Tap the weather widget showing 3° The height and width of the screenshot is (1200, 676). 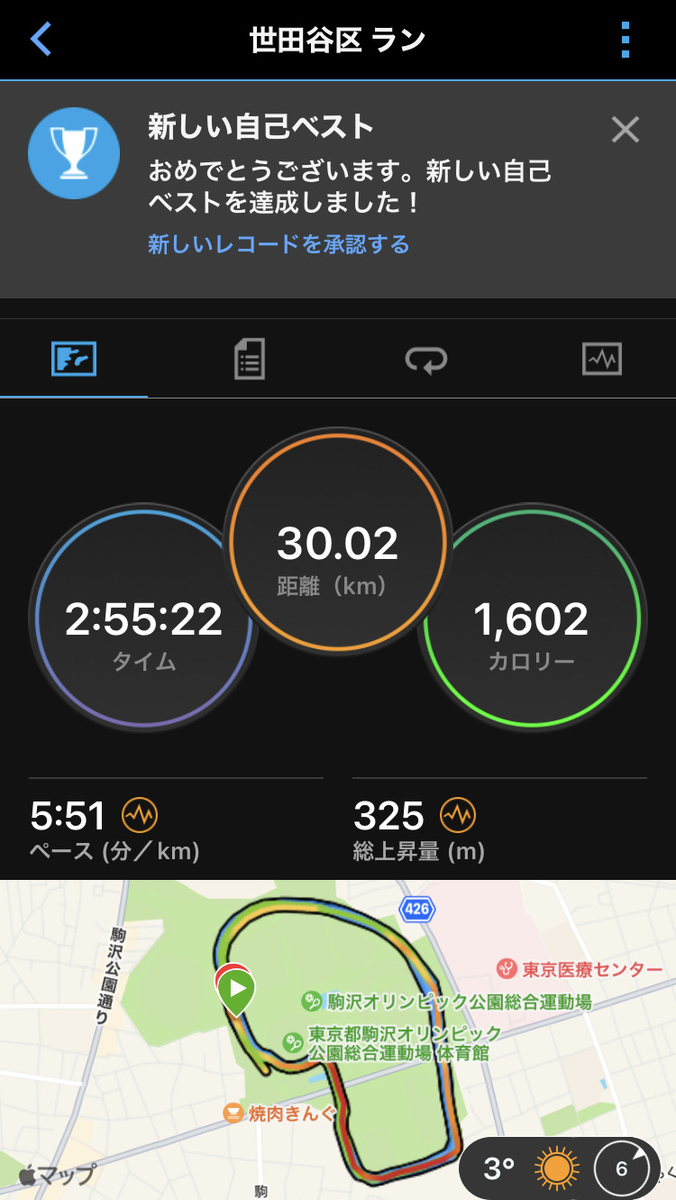(560, 1167)
